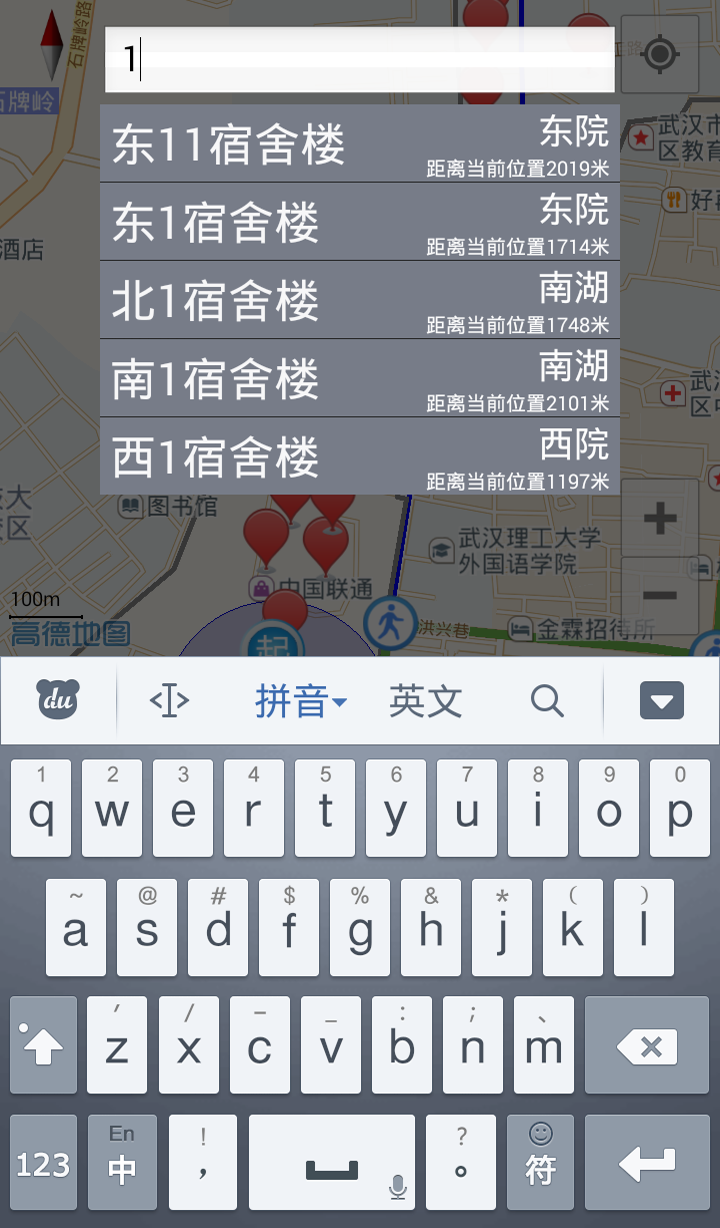
Task: Toggle the 中/En language key
Action: [x=122, y=1164]
